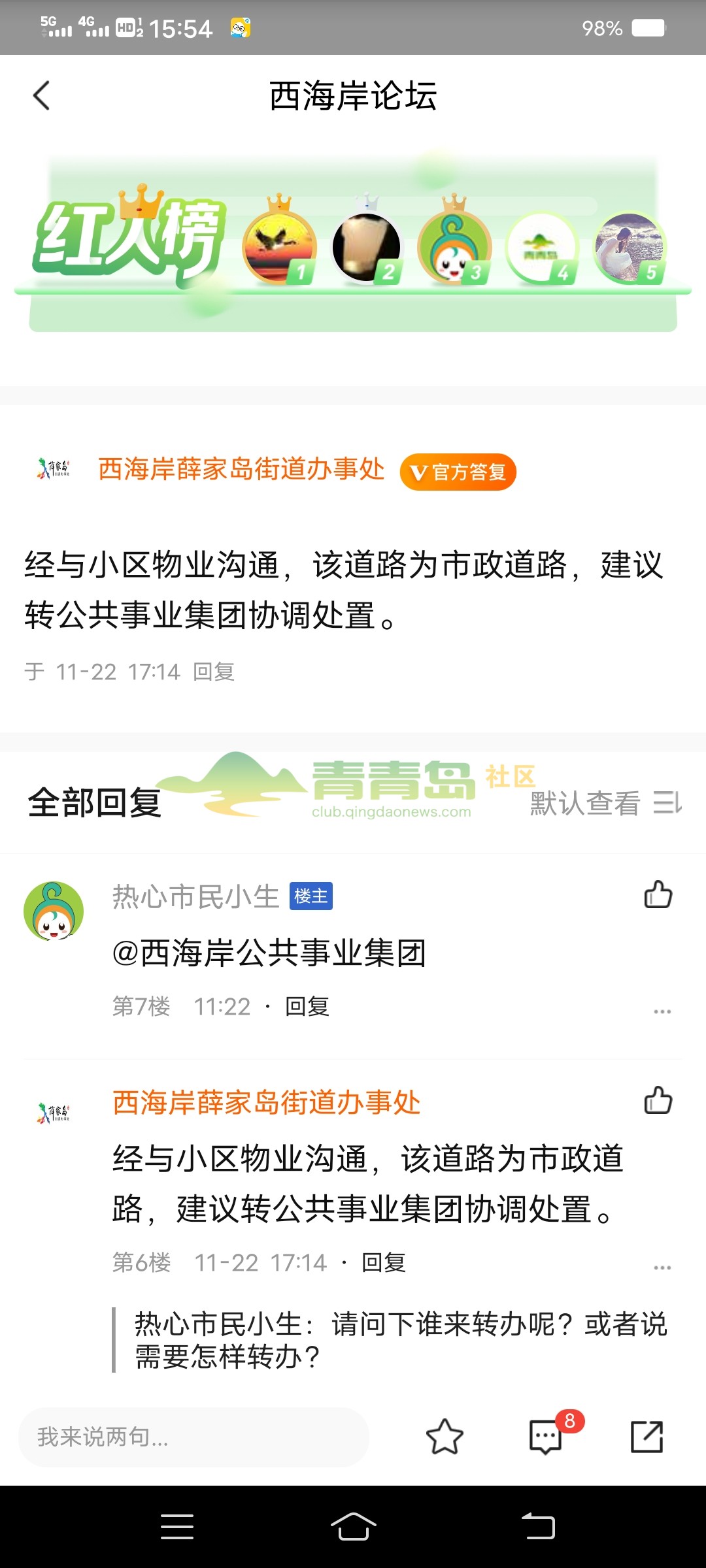Viewport: 706px width, 1568px height.
Task: Open more options on 第6楼 comment
Action: click(662, 1267)
